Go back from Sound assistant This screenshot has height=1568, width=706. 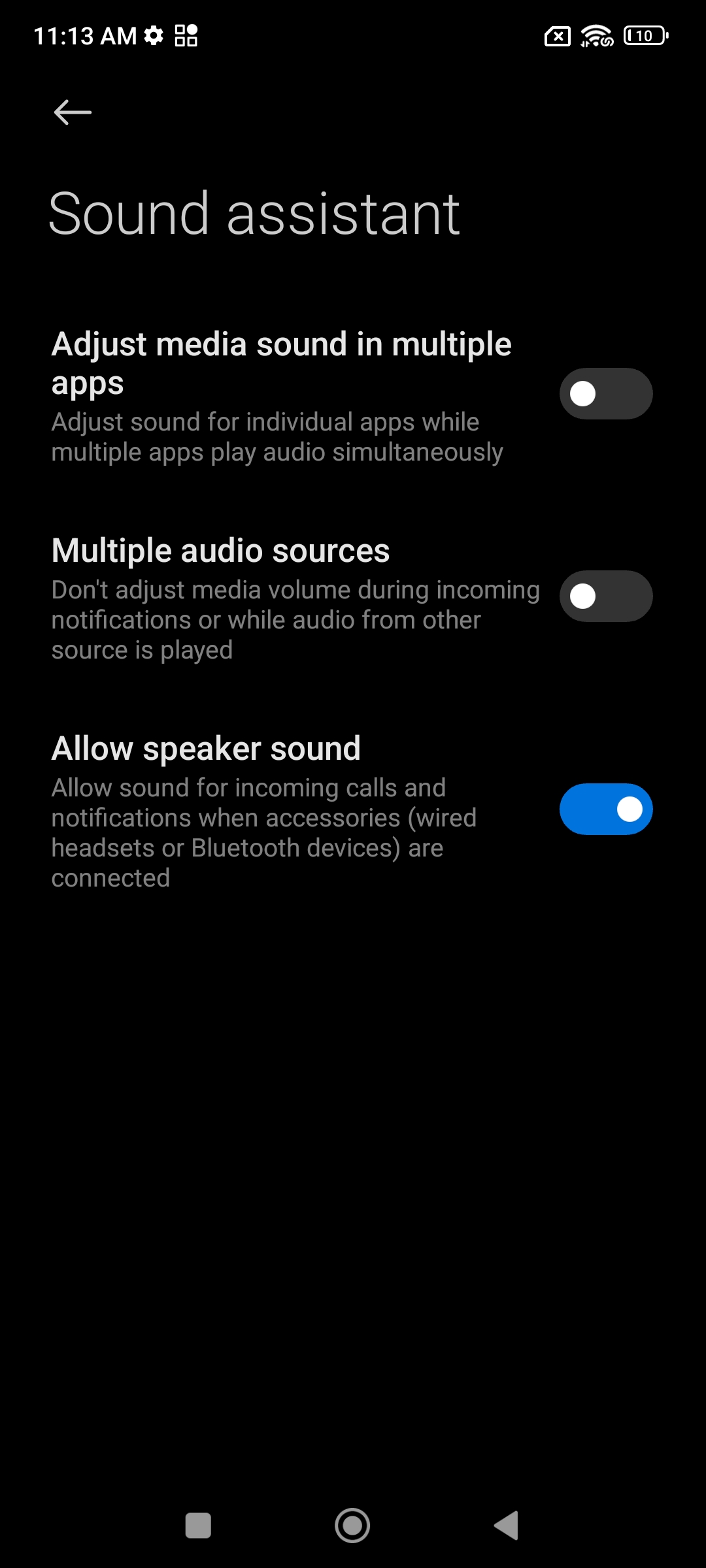pyautogui.click(x=73, y=112)
